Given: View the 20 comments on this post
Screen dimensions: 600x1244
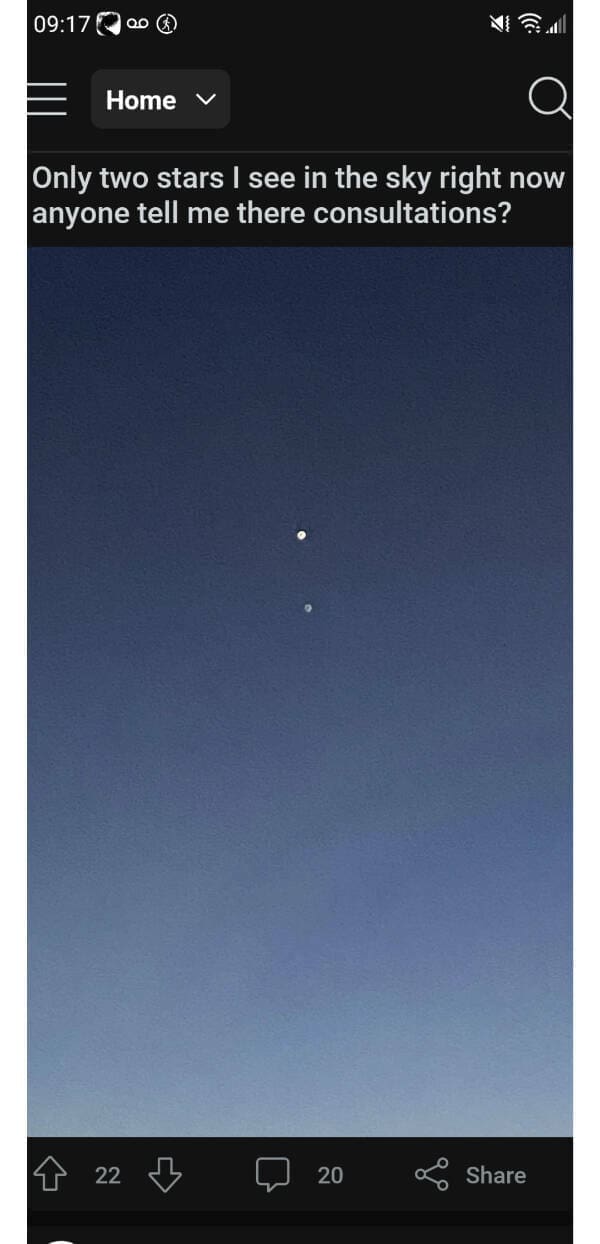Looking at the screenshot, I should tap(299, 1175).
